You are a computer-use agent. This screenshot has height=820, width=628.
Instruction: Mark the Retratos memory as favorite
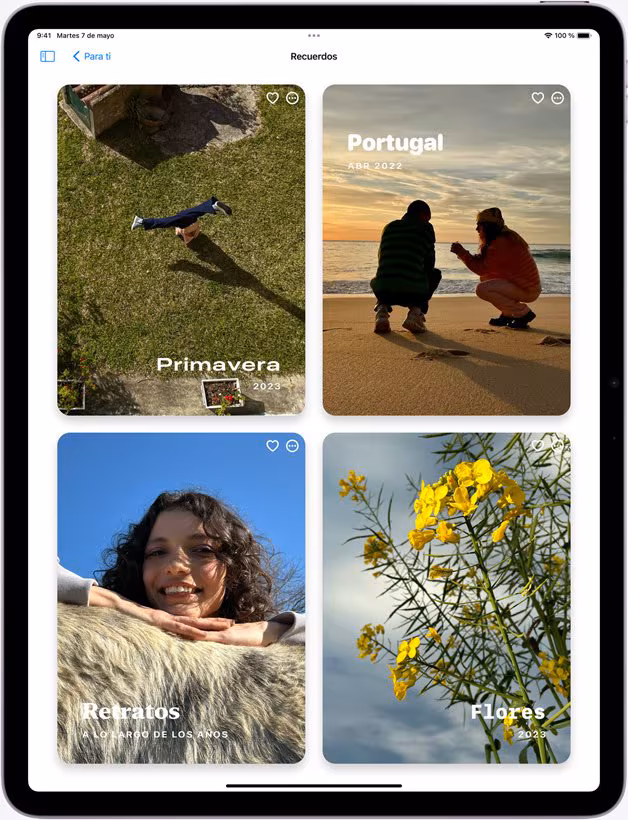pos(272,446)
